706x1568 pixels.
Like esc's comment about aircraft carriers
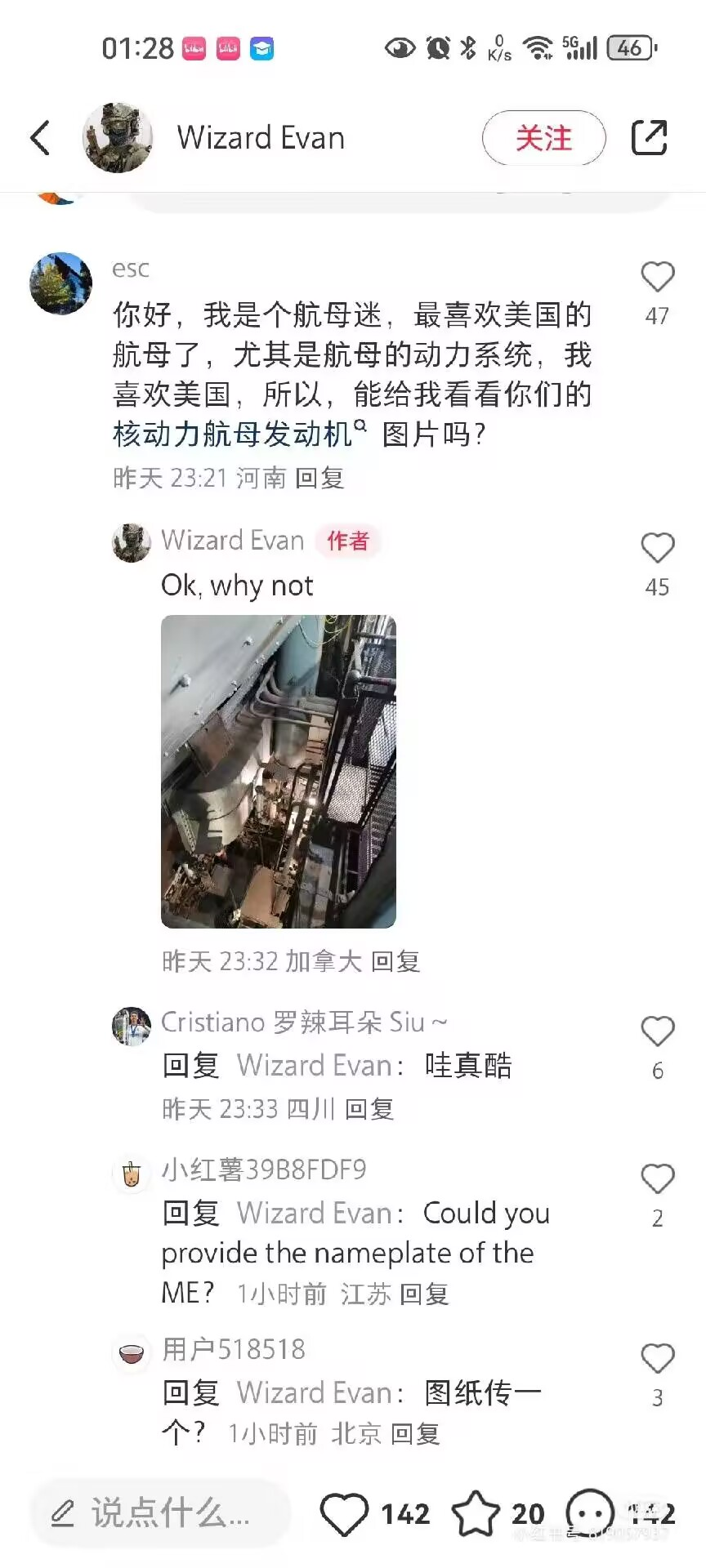click(657, 278)
